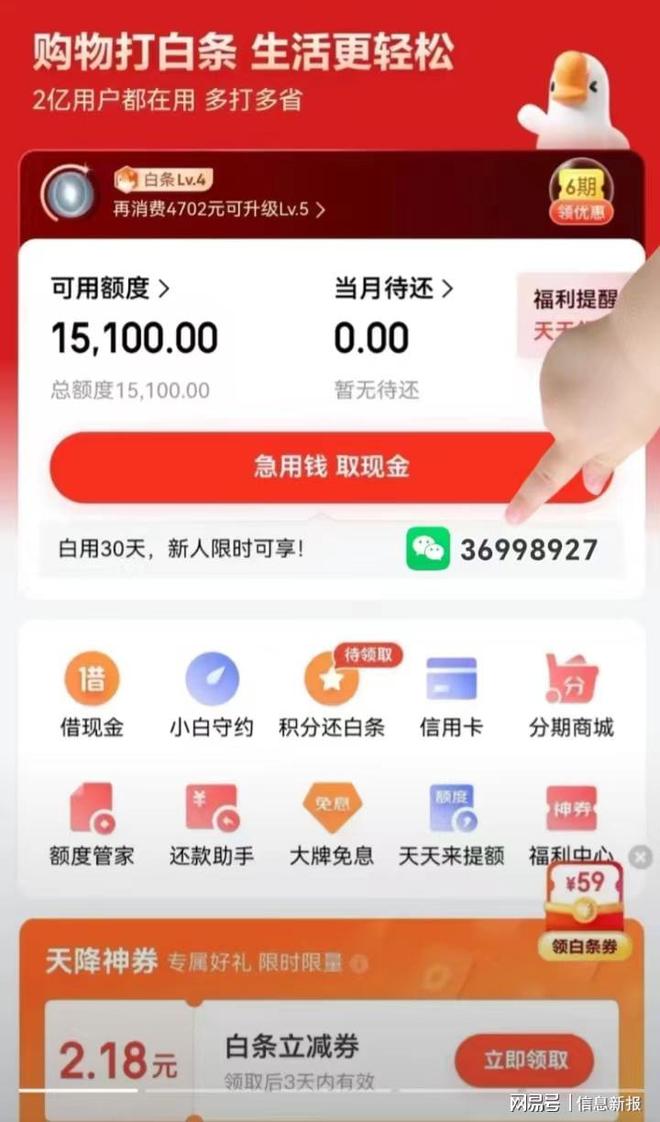
Task: Open 分期商城
Action: point(571,696)
